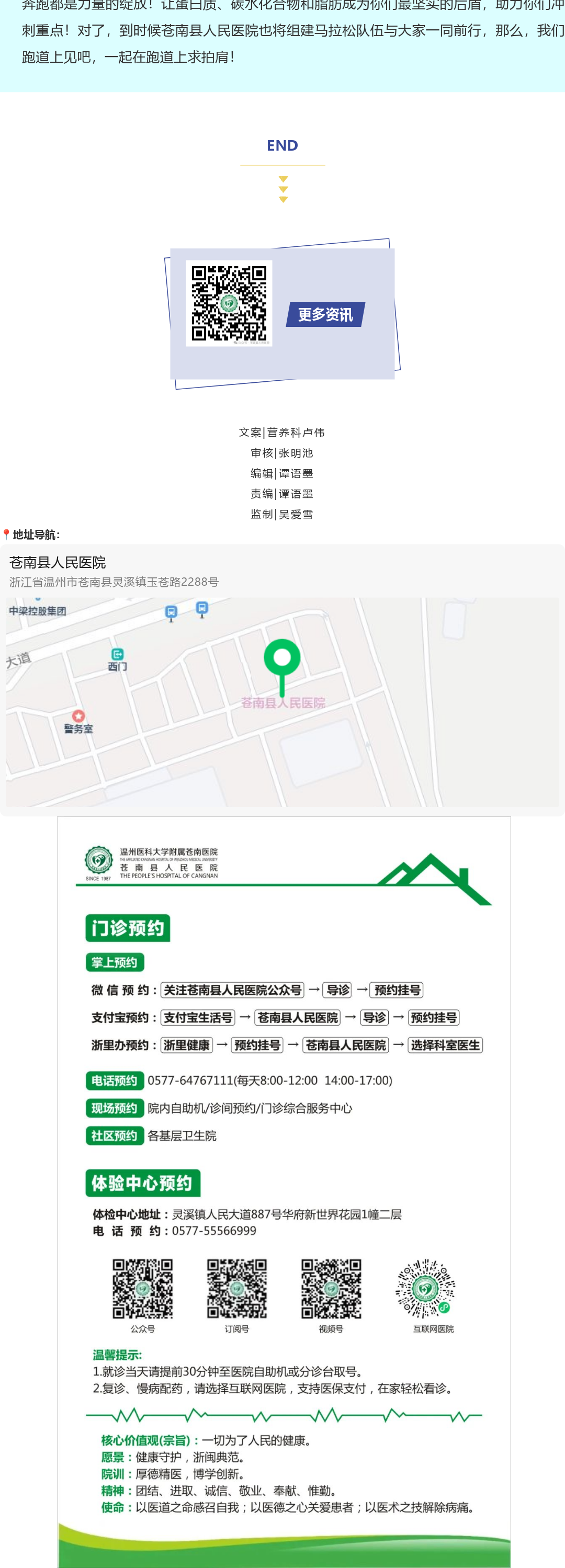Open the 苍南县人民医院 location map card
This screenshot has height=1568, width=565.
pos(282,679)
